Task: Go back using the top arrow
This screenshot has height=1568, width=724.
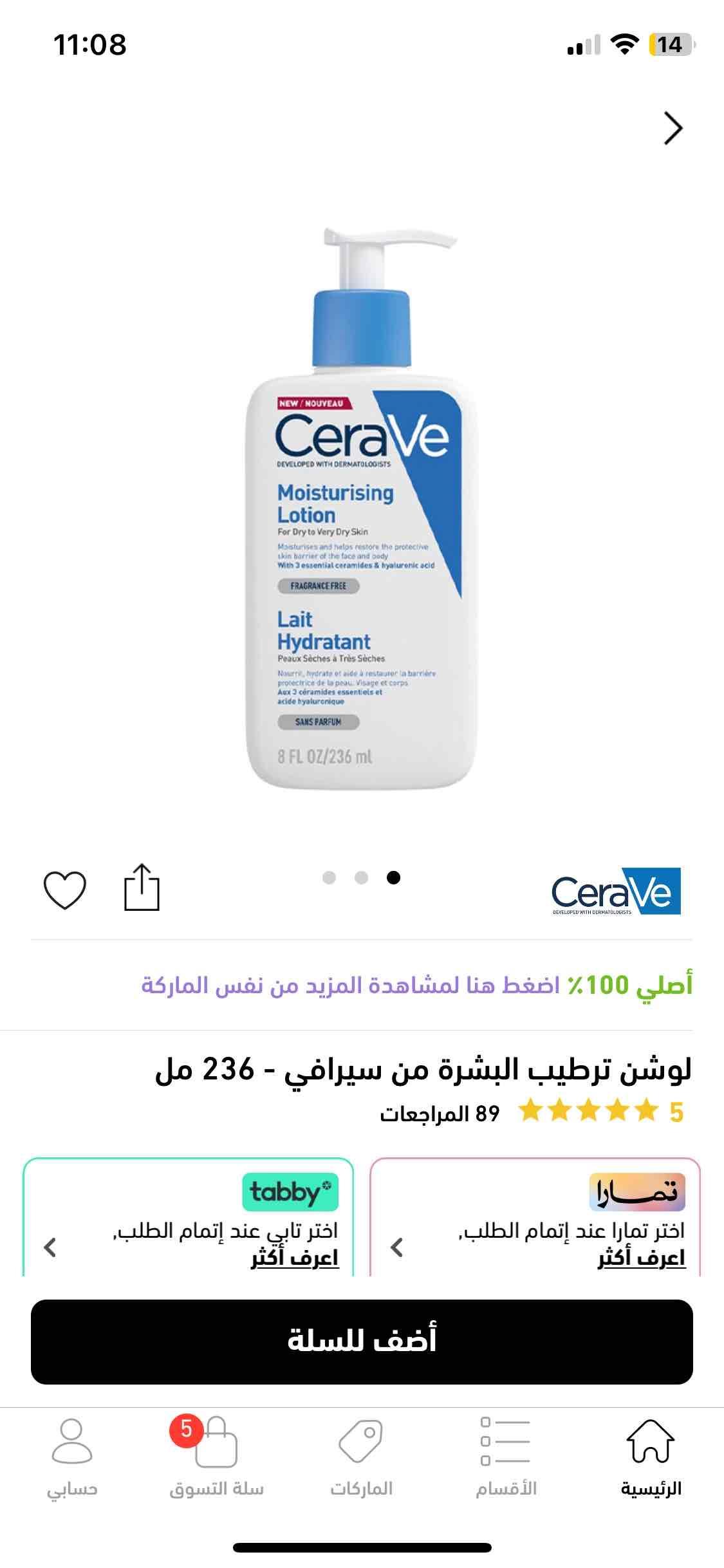Action: [x=673, y=129]
